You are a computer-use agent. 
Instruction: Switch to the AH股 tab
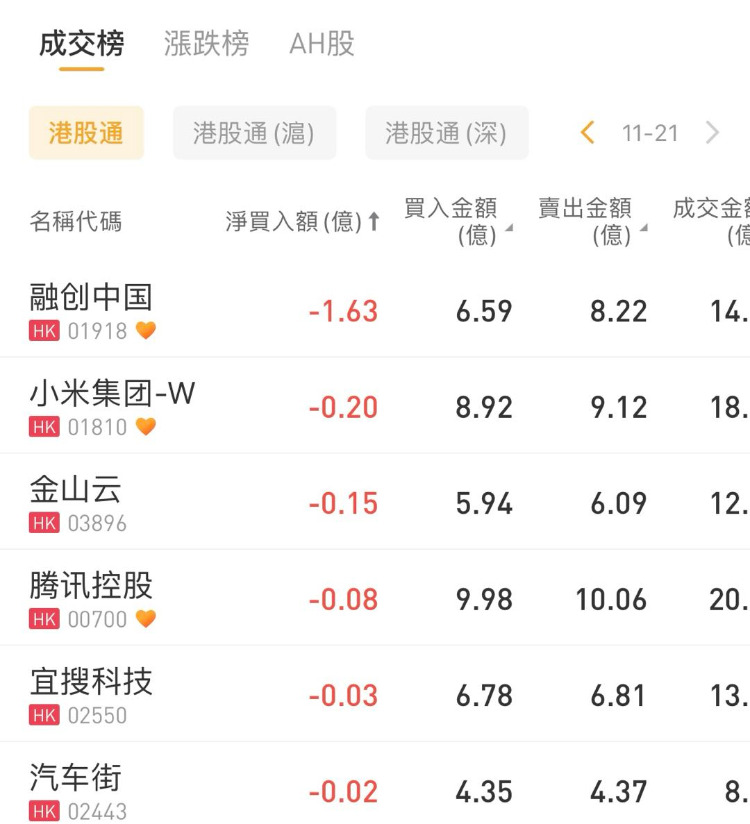322,44
